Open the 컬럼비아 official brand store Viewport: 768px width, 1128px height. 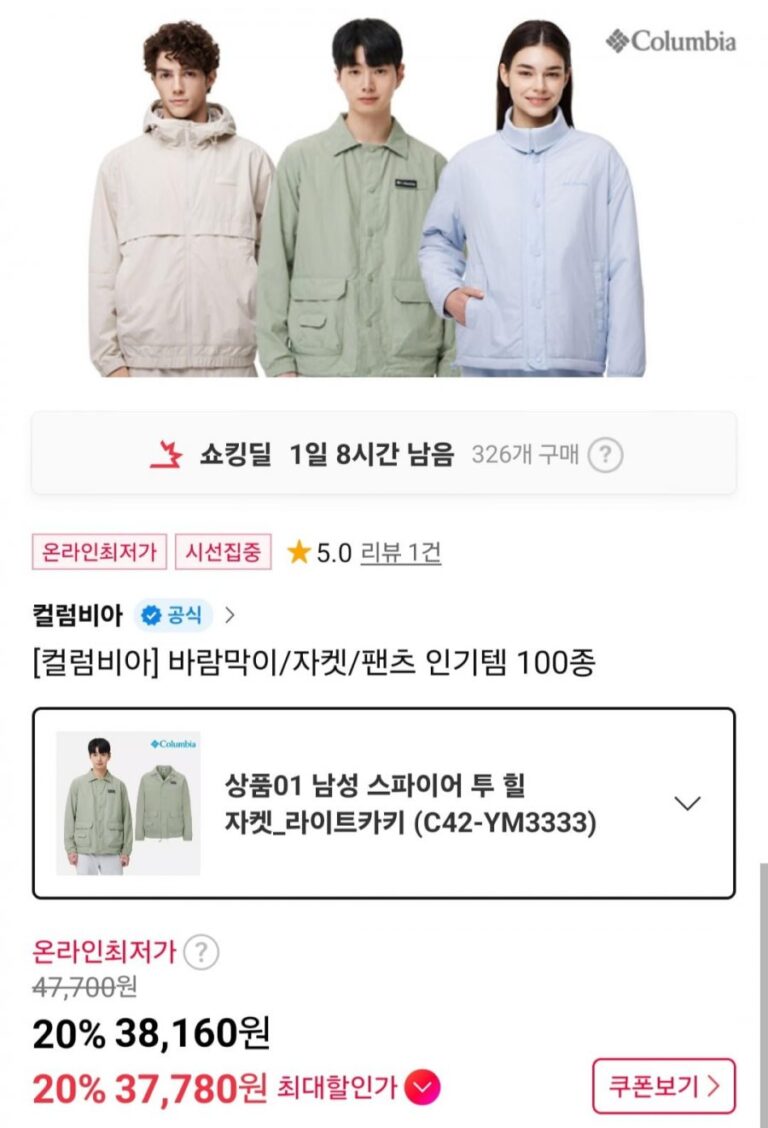click(135, 614)
